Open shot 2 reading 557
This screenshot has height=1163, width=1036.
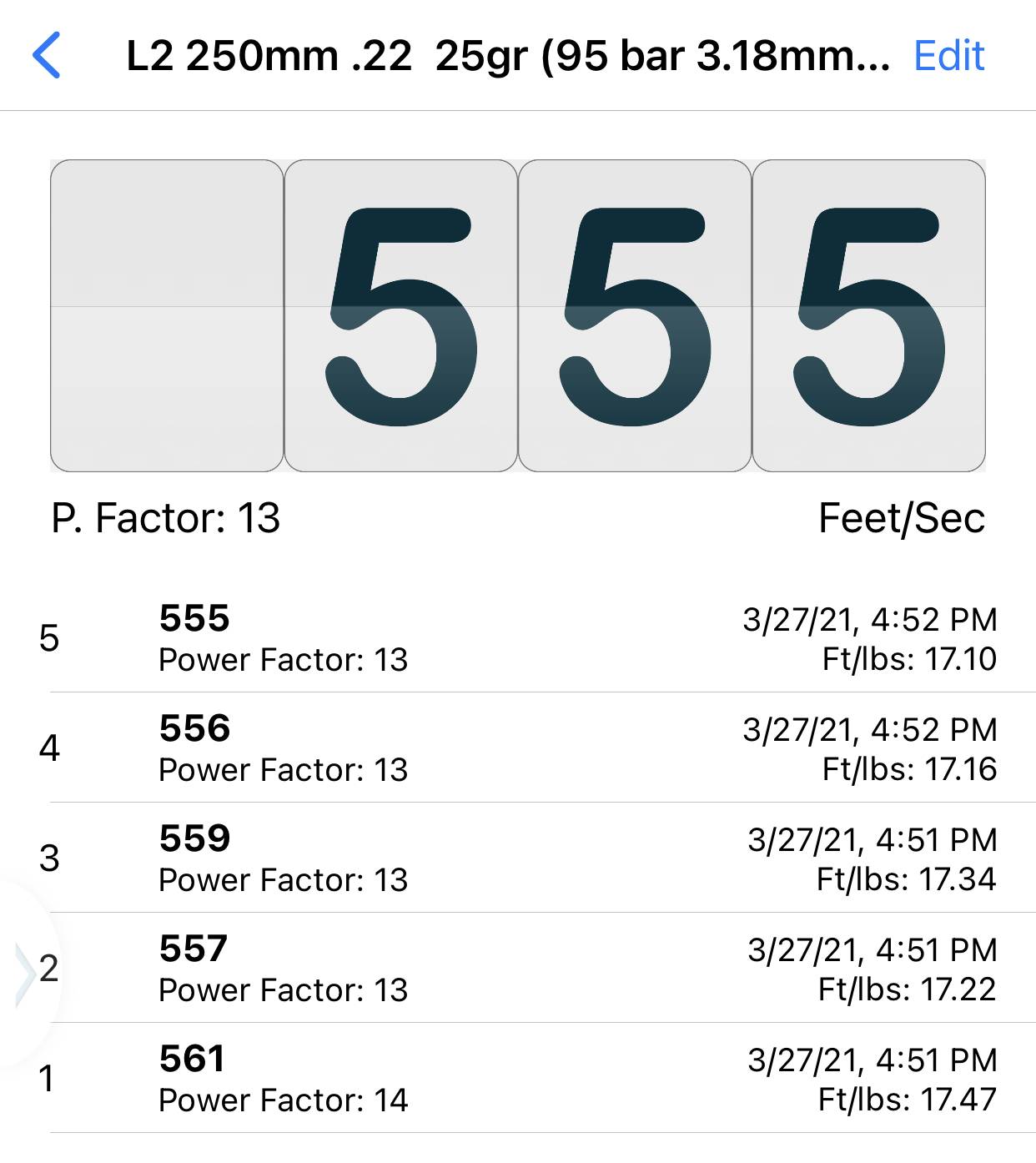click(x=517, y=969)
